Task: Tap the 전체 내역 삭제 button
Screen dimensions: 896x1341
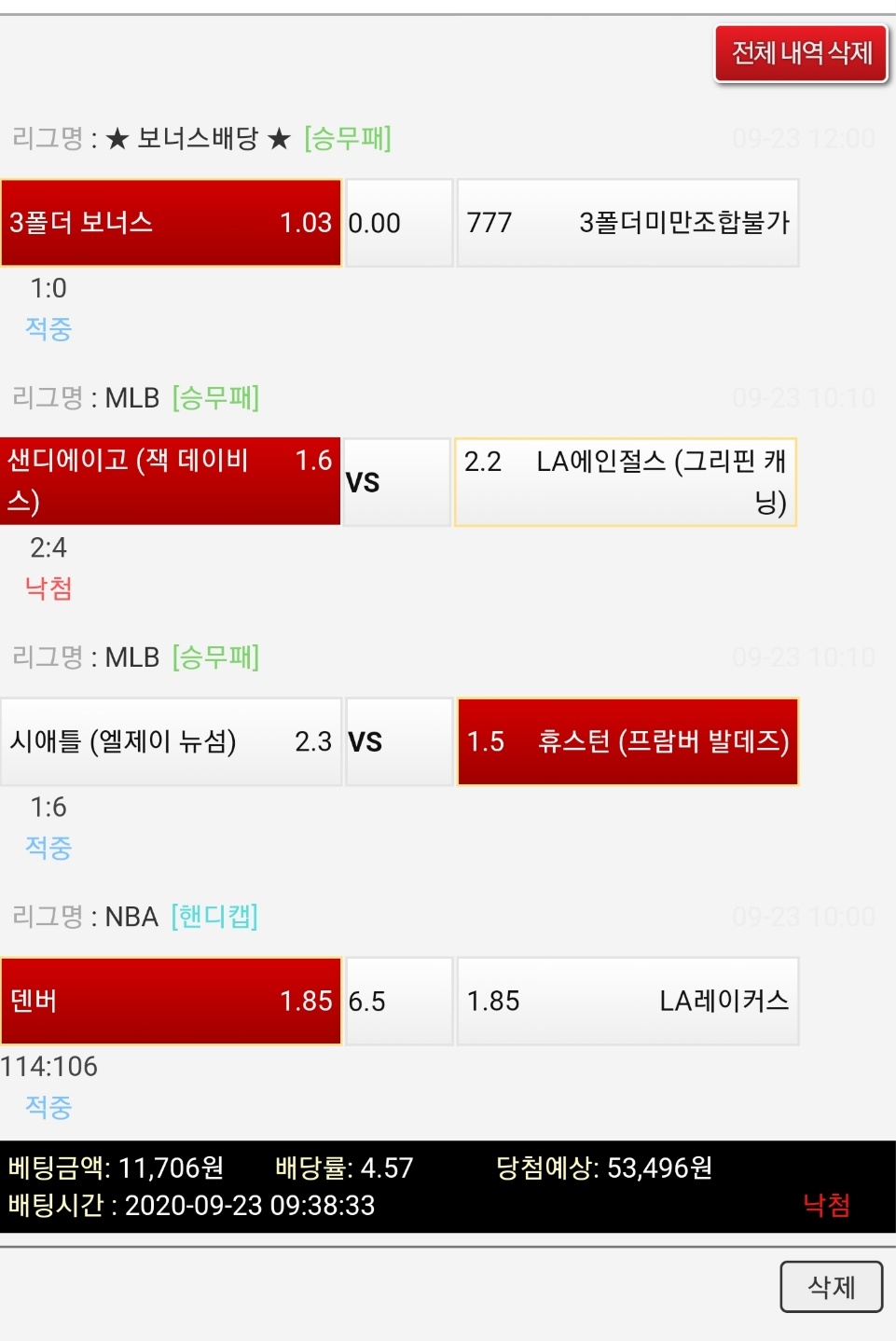Action: [x=801, y=54]
